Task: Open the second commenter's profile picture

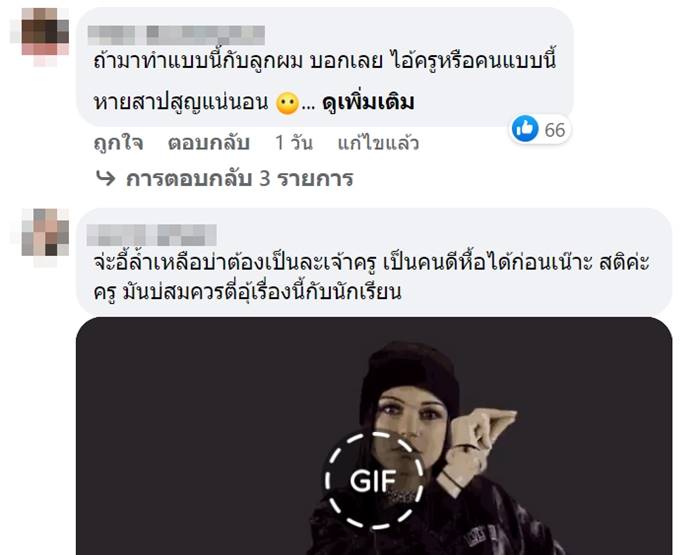Action: (x=45, y=234)
